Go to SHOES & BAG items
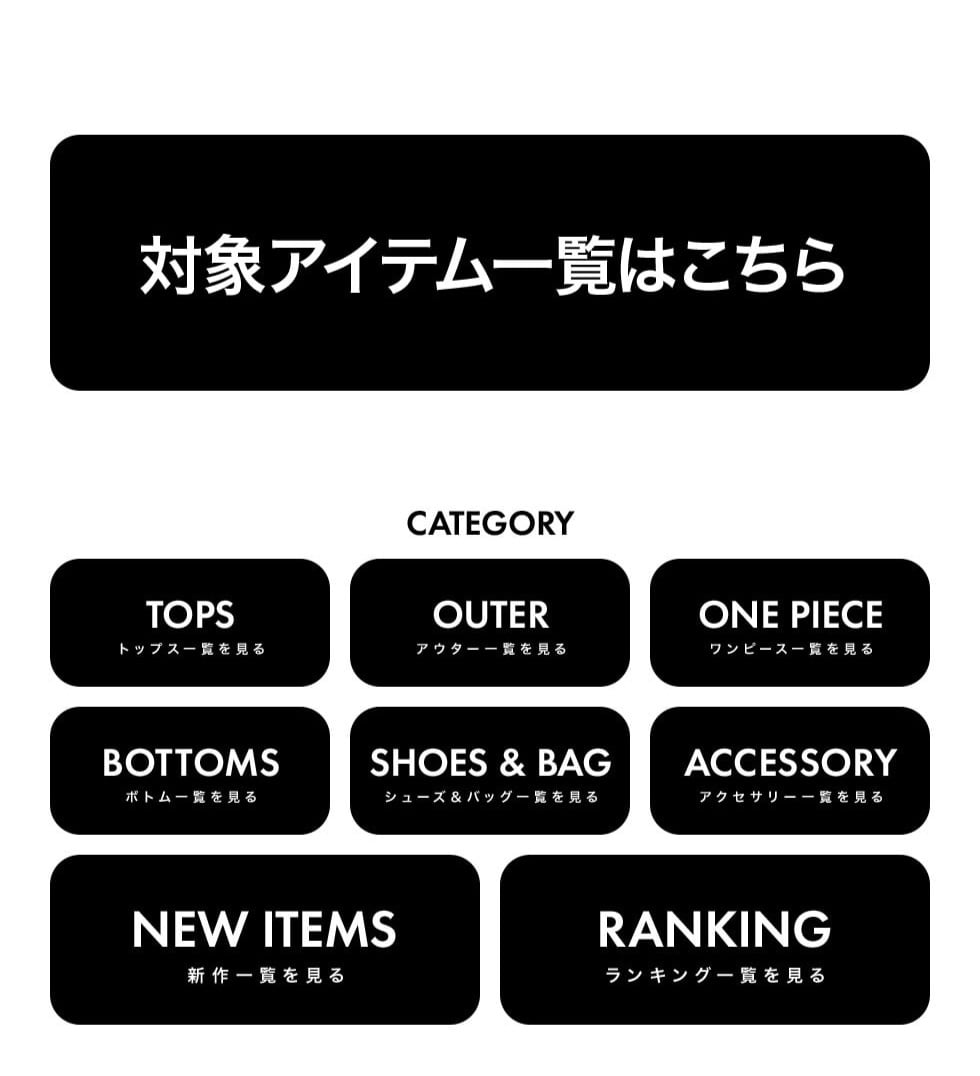Screen dimensions: 980x1076 tap(490, 771)
